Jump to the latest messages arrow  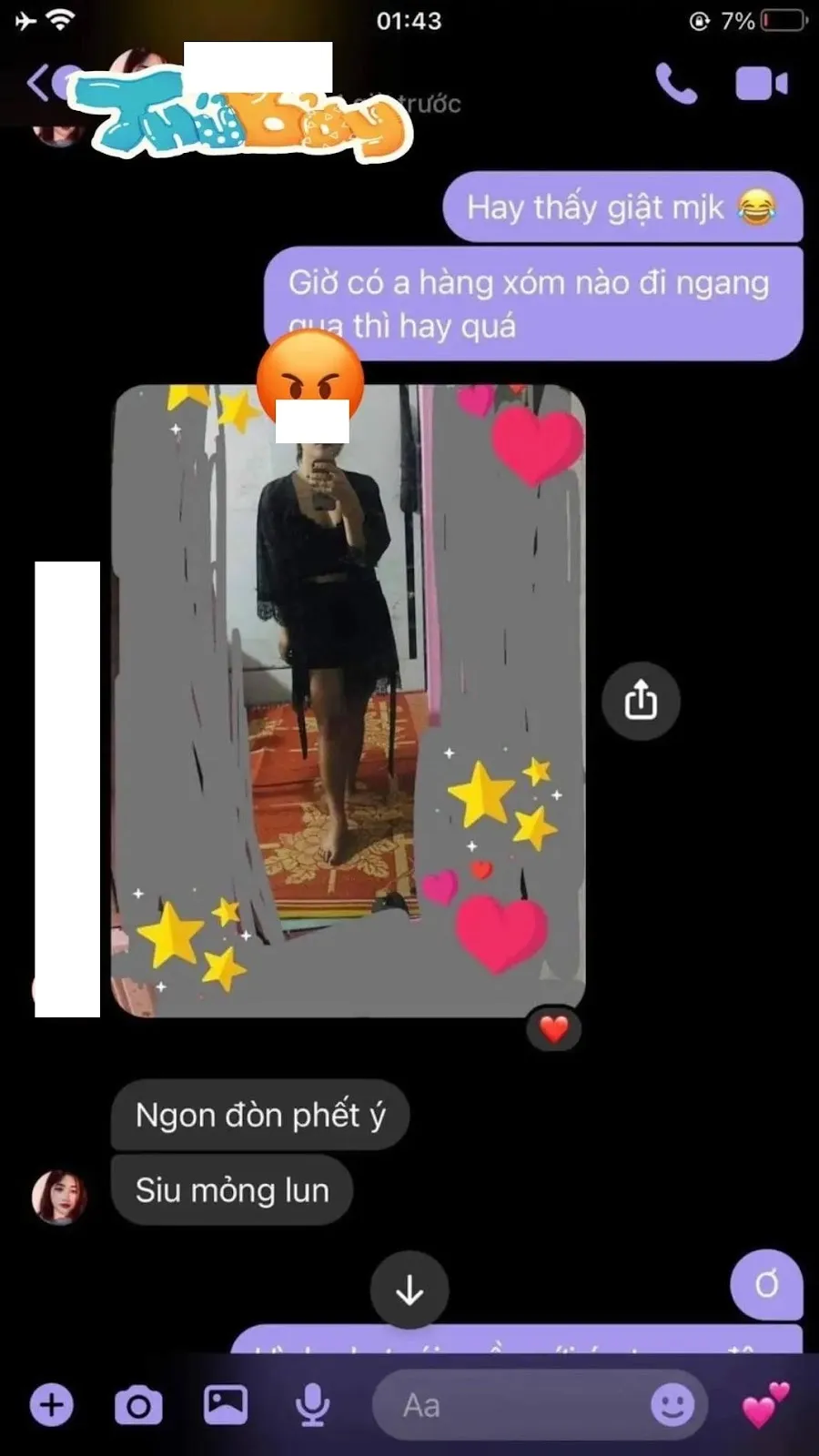point(409,1290)
